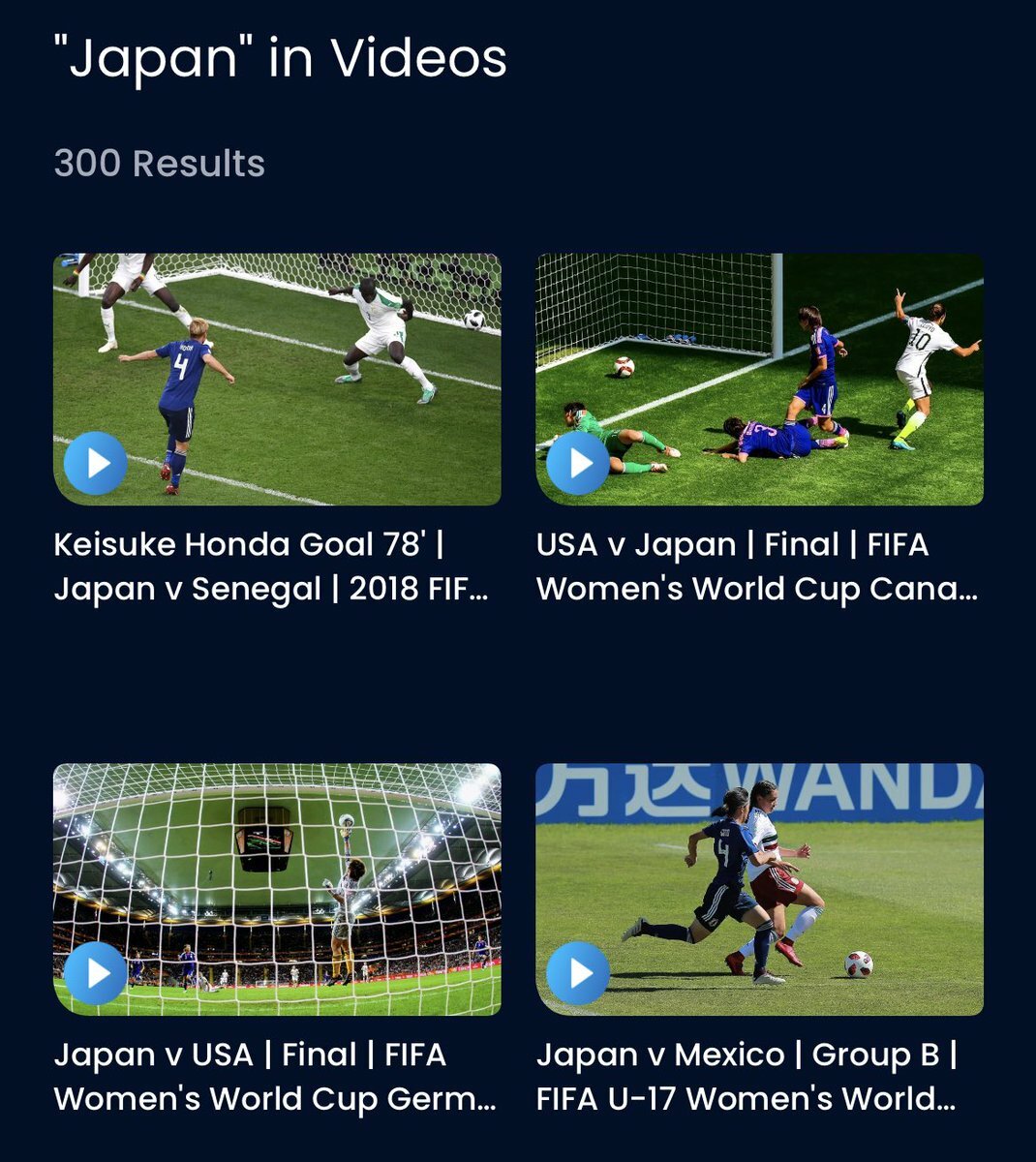Play the Keisuke Honda goal video
Image resolution: width=1036 pixels, height=1162 pixels.
click(x=95, y=463)
